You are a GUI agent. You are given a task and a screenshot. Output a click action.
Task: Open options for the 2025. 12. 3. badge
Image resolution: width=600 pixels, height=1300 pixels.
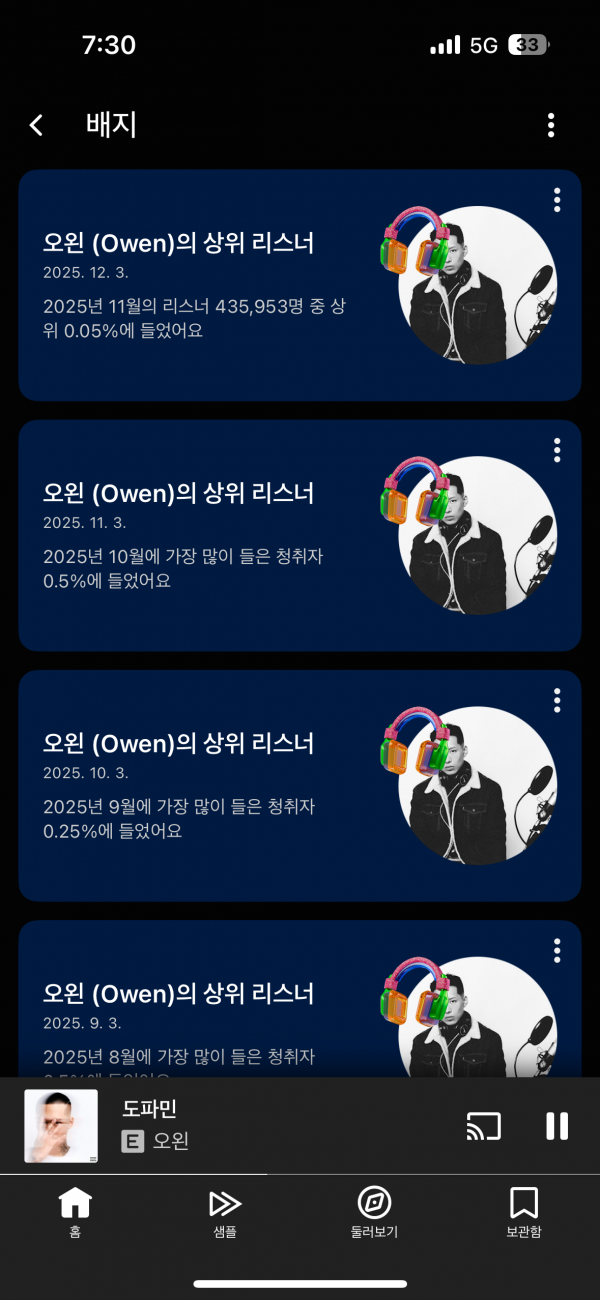pyautogui.click(x=557, y=200)
